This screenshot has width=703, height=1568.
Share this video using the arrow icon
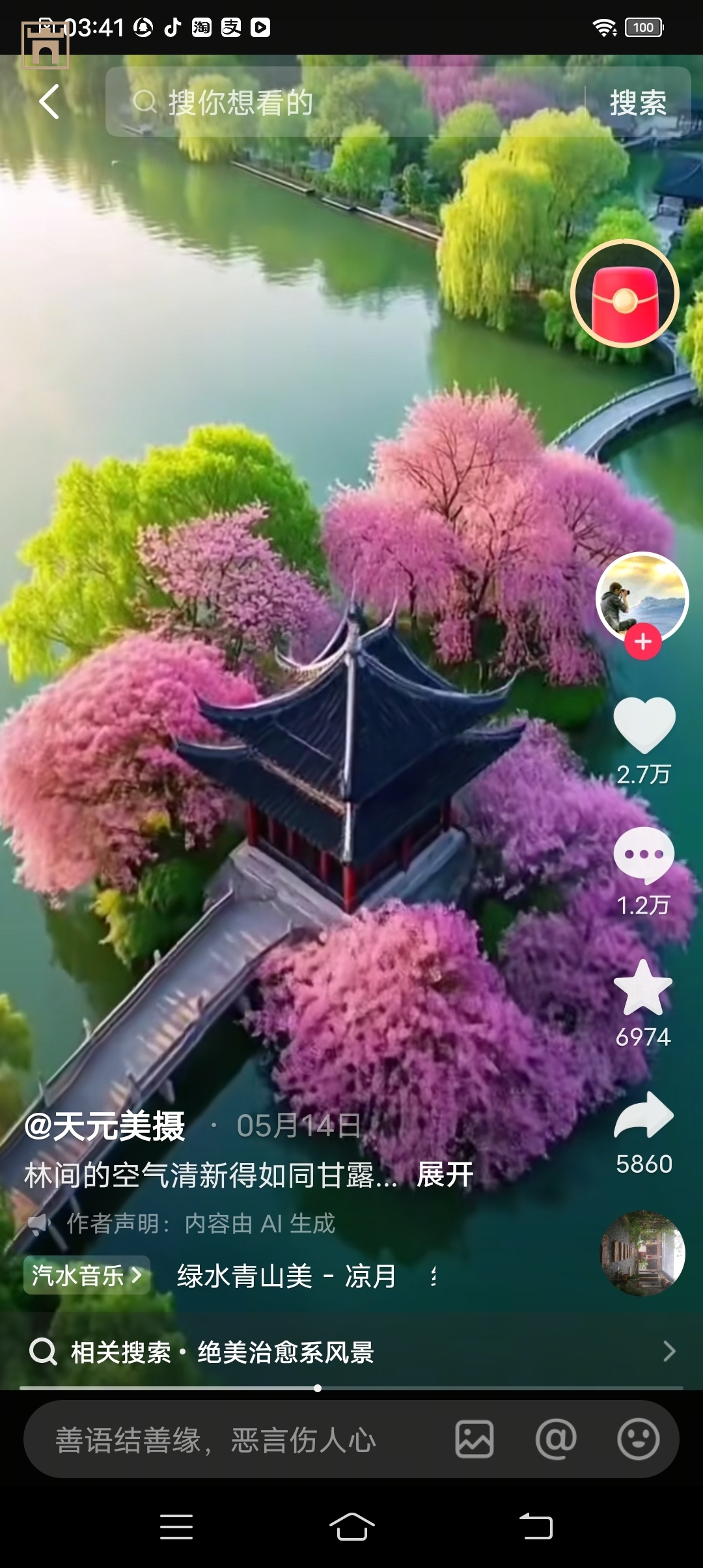click(644, 1116)
